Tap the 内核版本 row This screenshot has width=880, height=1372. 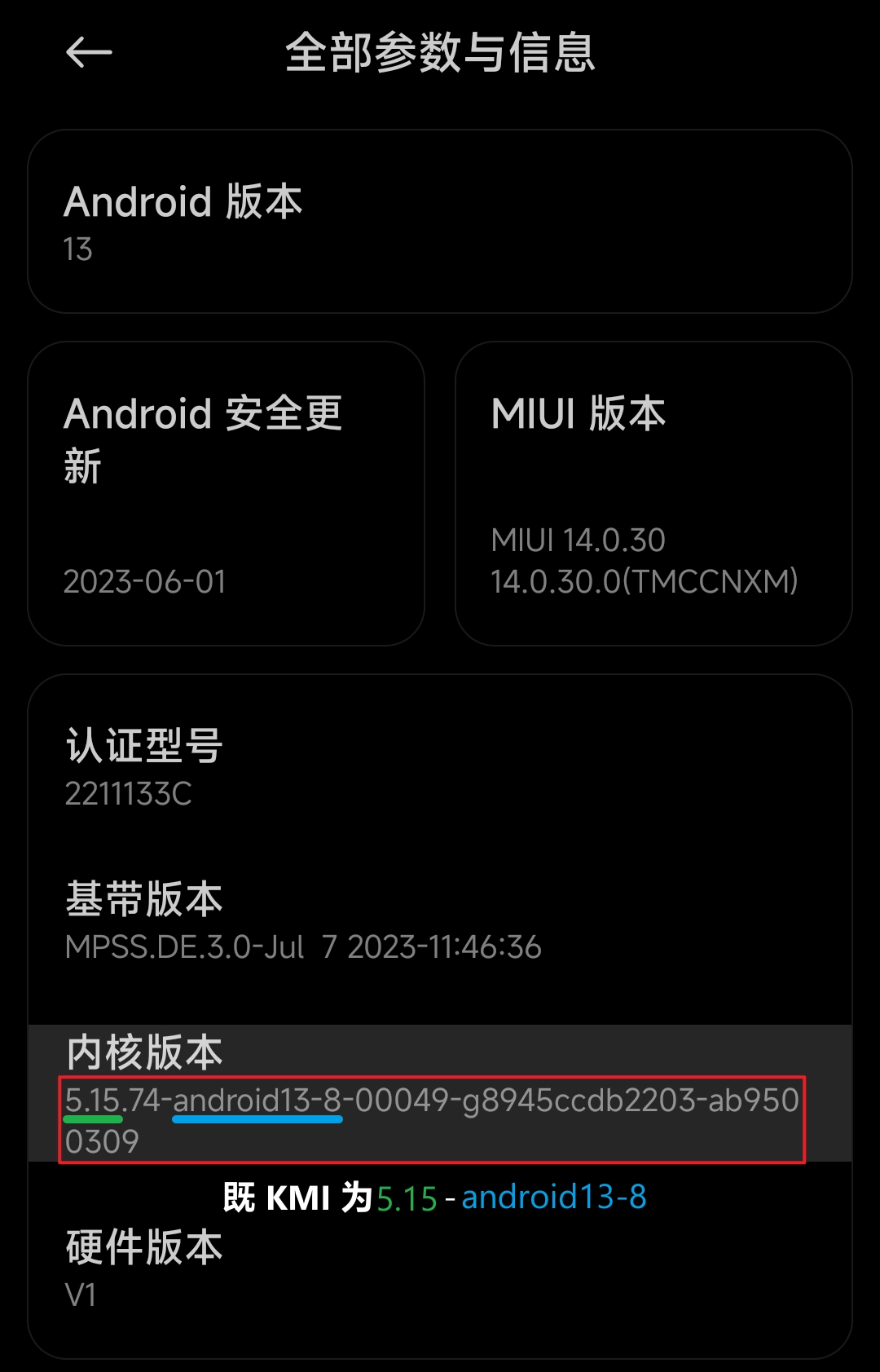tap(440, 1092)
